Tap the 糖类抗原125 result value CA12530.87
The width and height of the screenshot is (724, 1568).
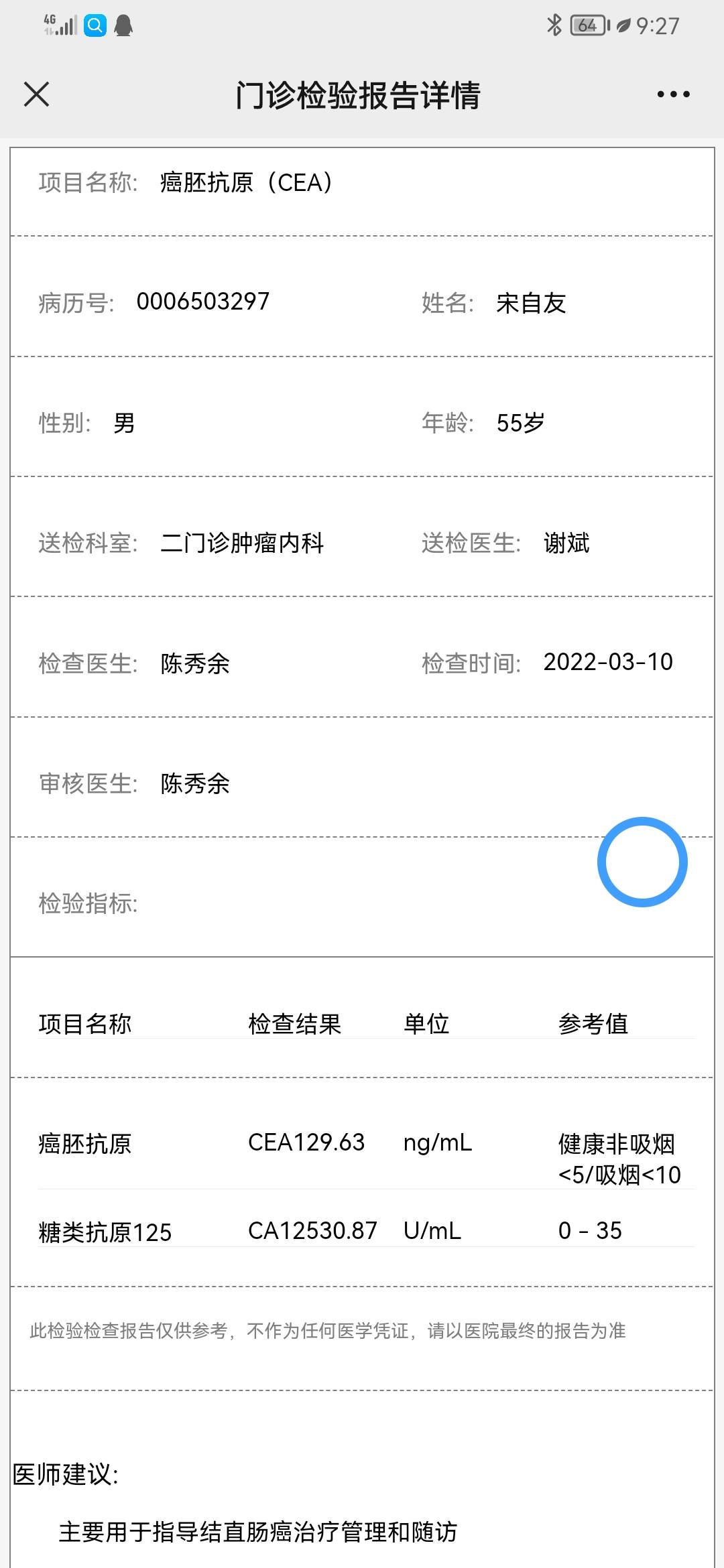[x=313, y=1230]
